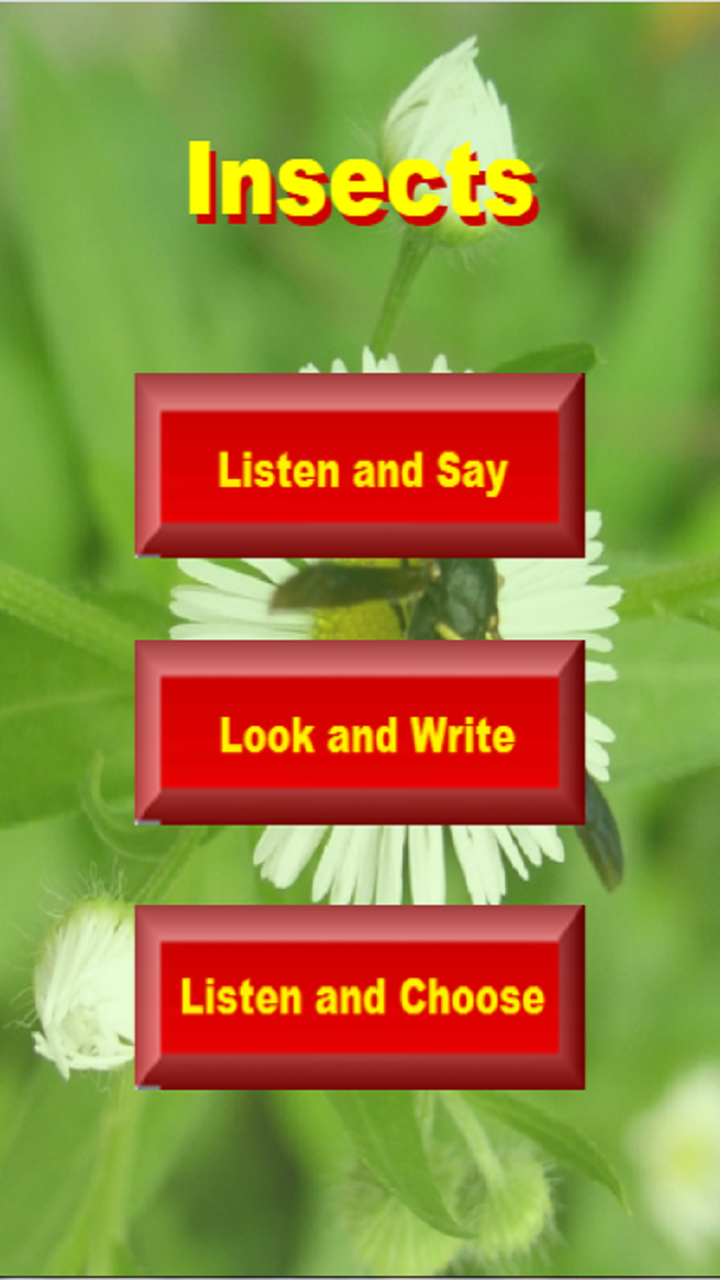Open the Listen and Say activity

(360, 466)
